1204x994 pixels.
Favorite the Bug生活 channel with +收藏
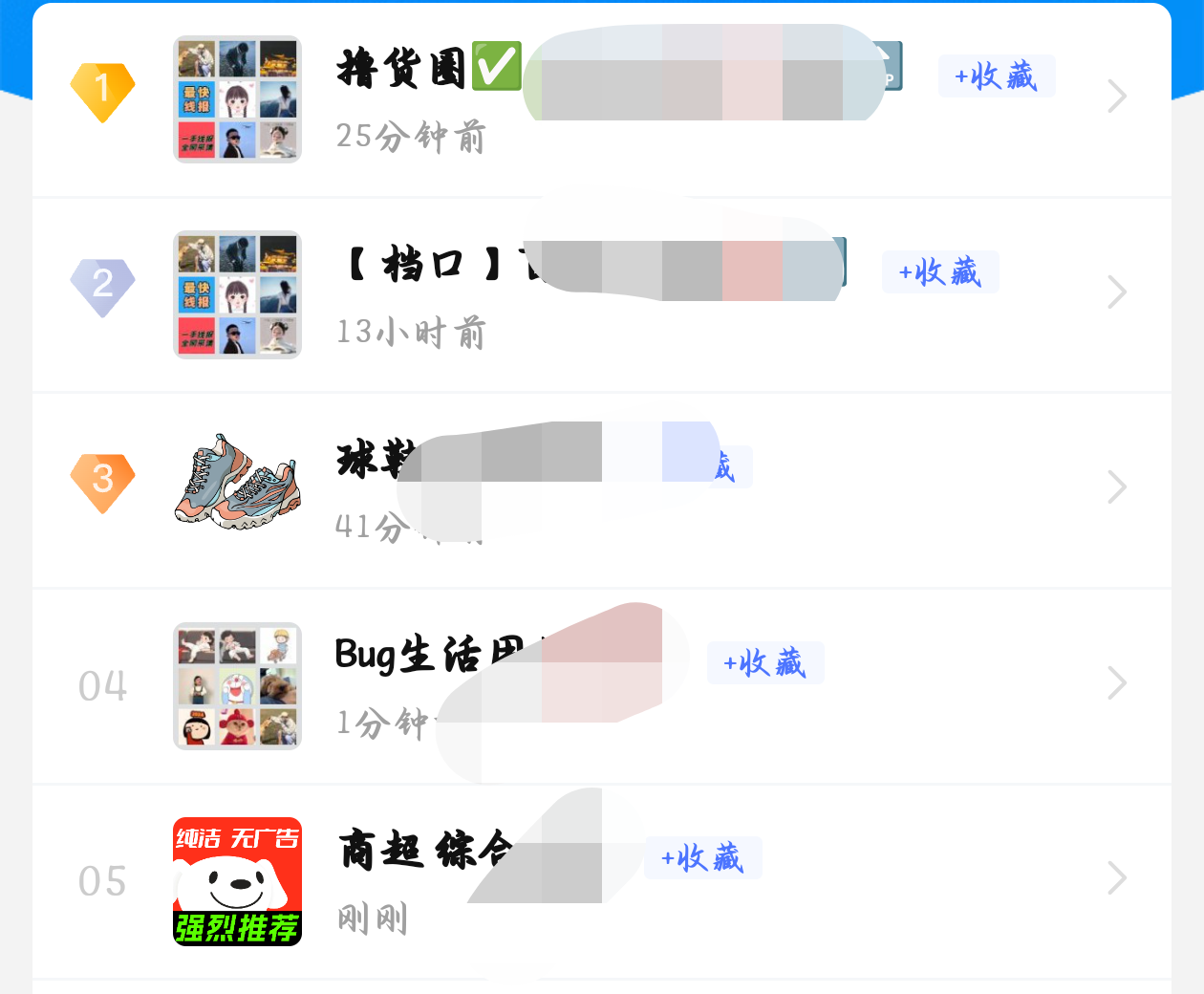point(764,662)
